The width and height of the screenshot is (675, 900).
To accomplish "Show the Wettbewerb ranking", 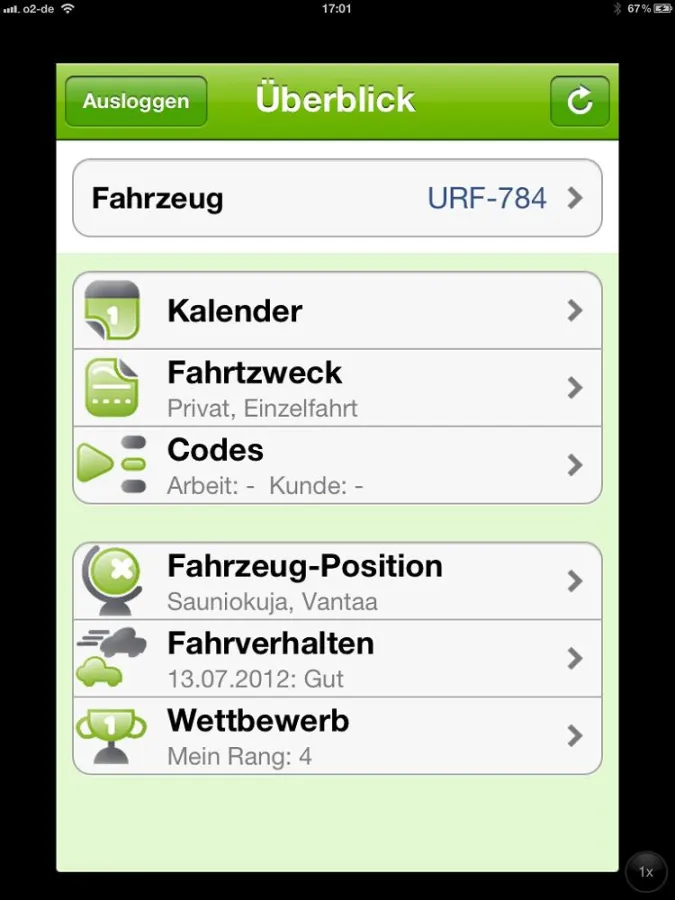I will coord(337,735).
